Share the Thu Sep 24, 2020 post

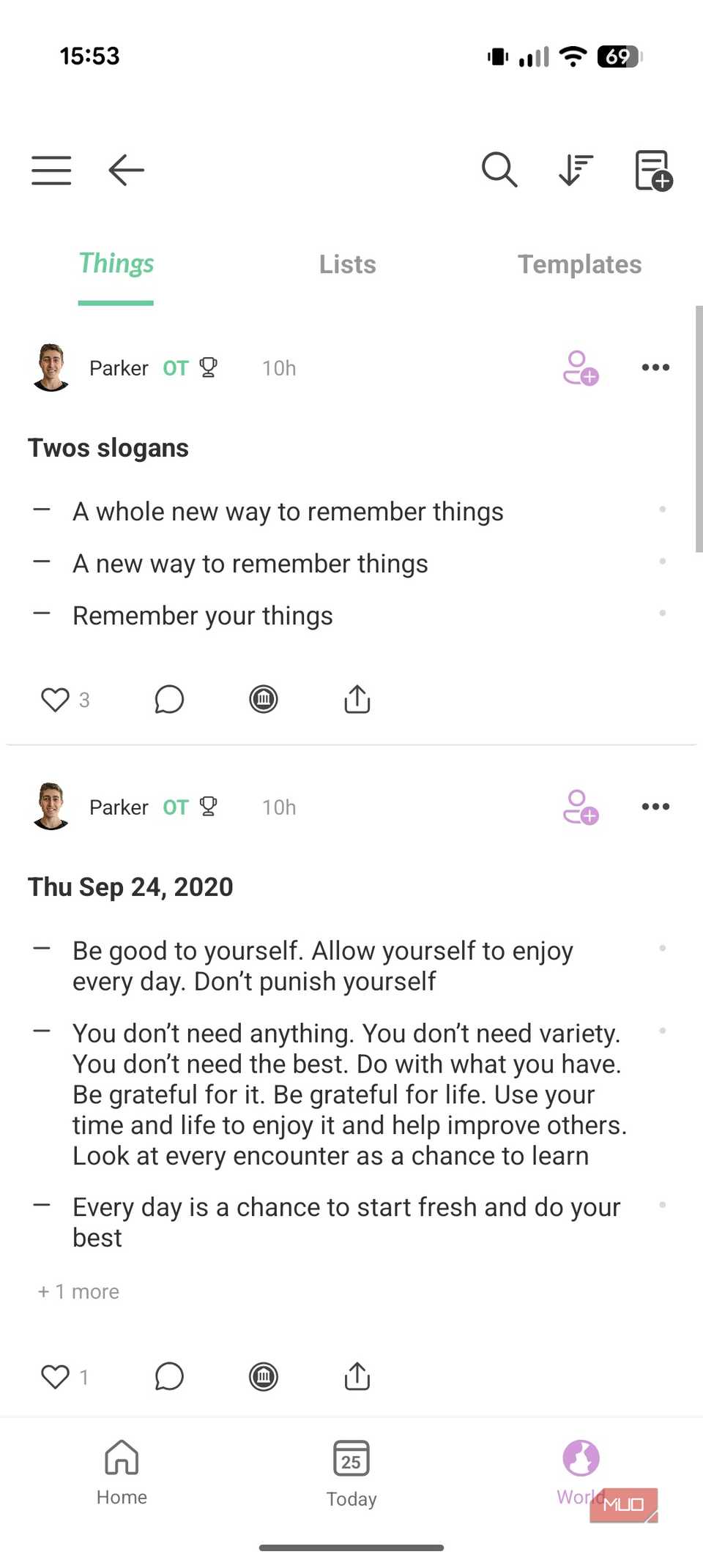[357, 1377]
